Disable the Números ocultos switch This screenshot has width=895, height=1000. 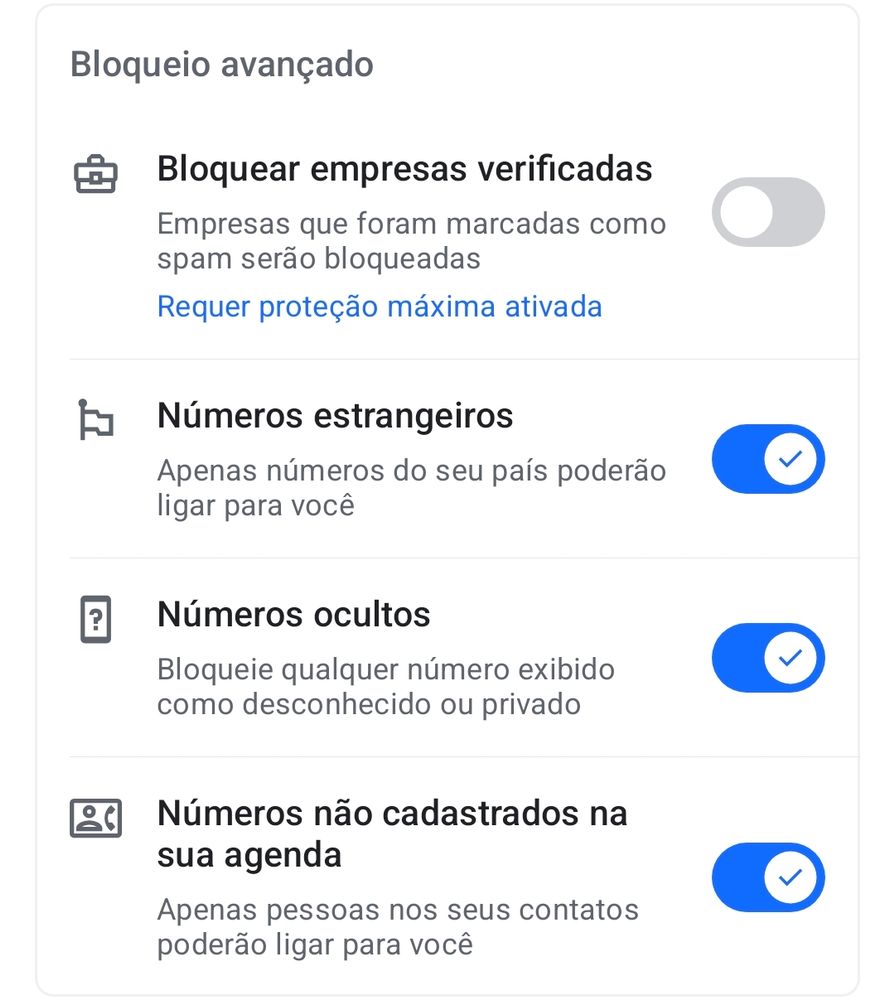click(768, 658)
